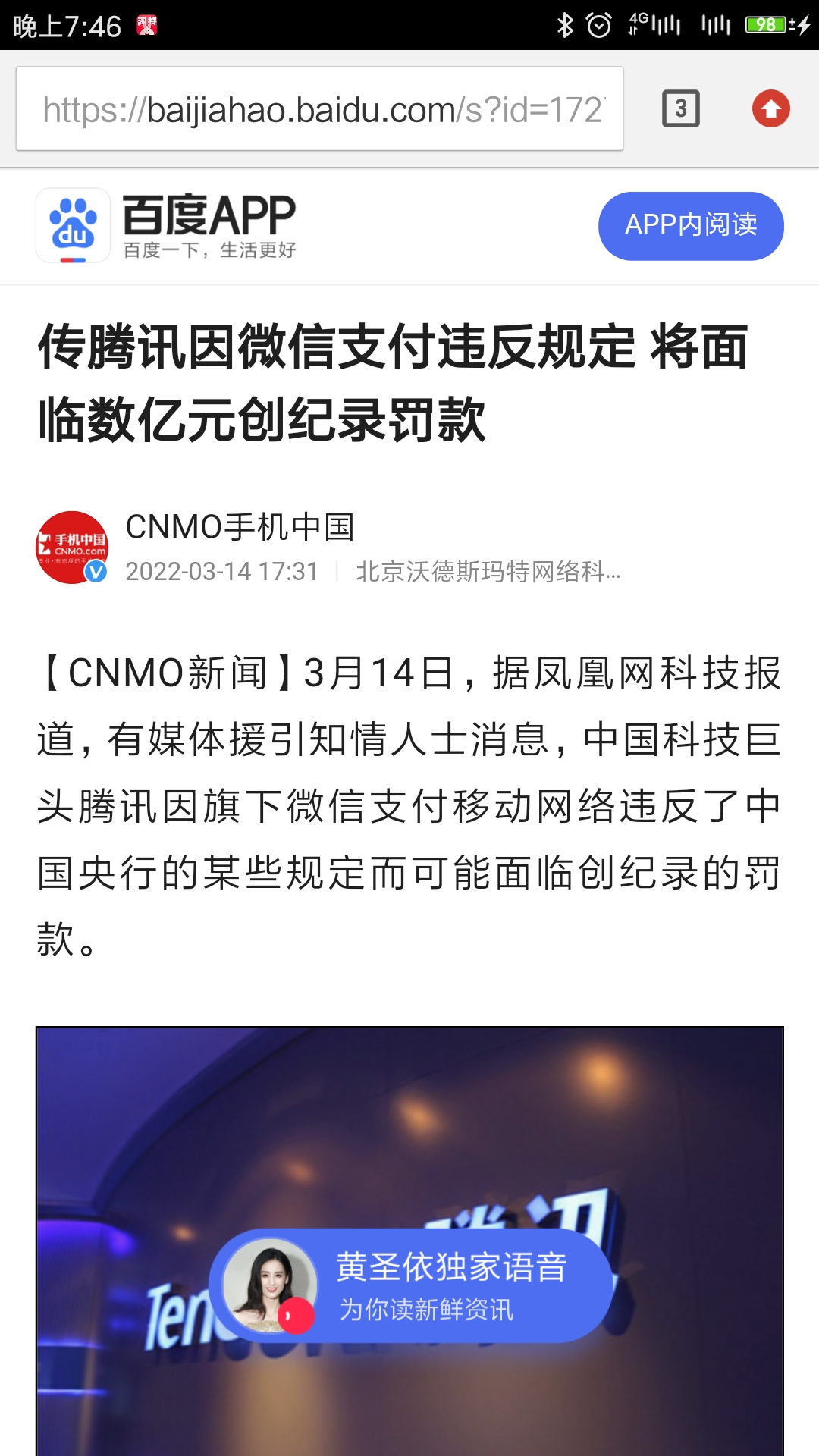Open the Tencent article image

tap(409, 1122)
